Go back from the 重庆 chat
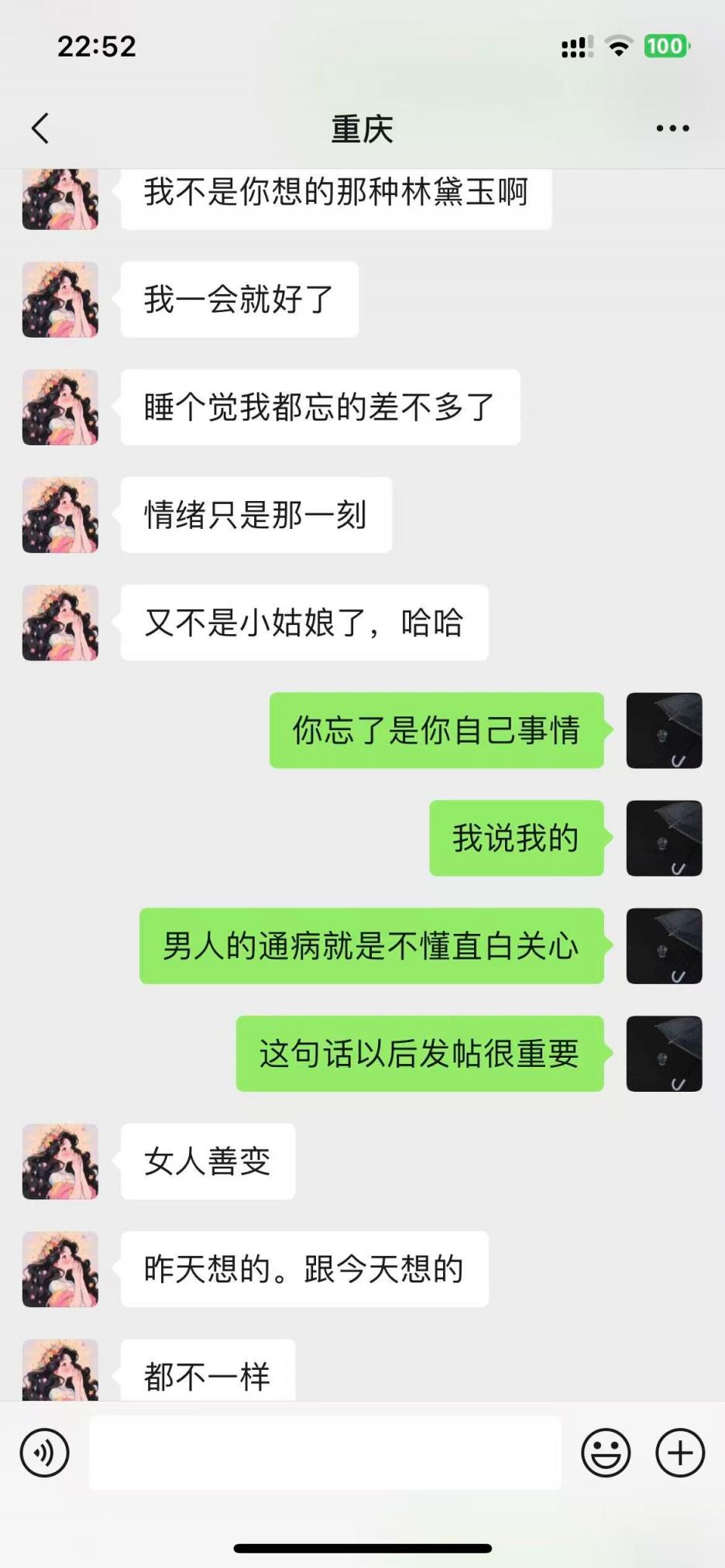Viewport: 725px width, 1568px height. coord(40,129)
